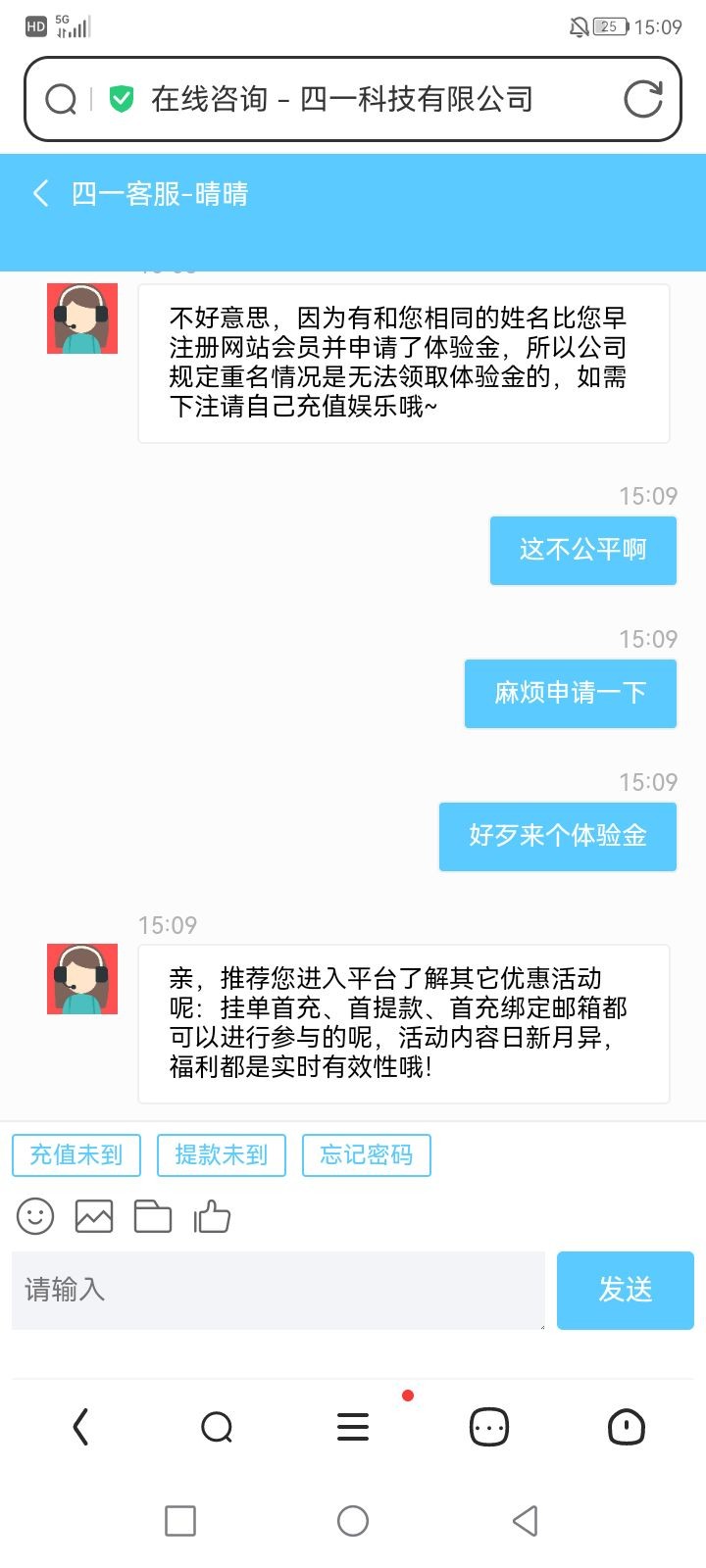706x1568 pixels.
Task: Open the emoji picker
Action: click(35, 1217)
